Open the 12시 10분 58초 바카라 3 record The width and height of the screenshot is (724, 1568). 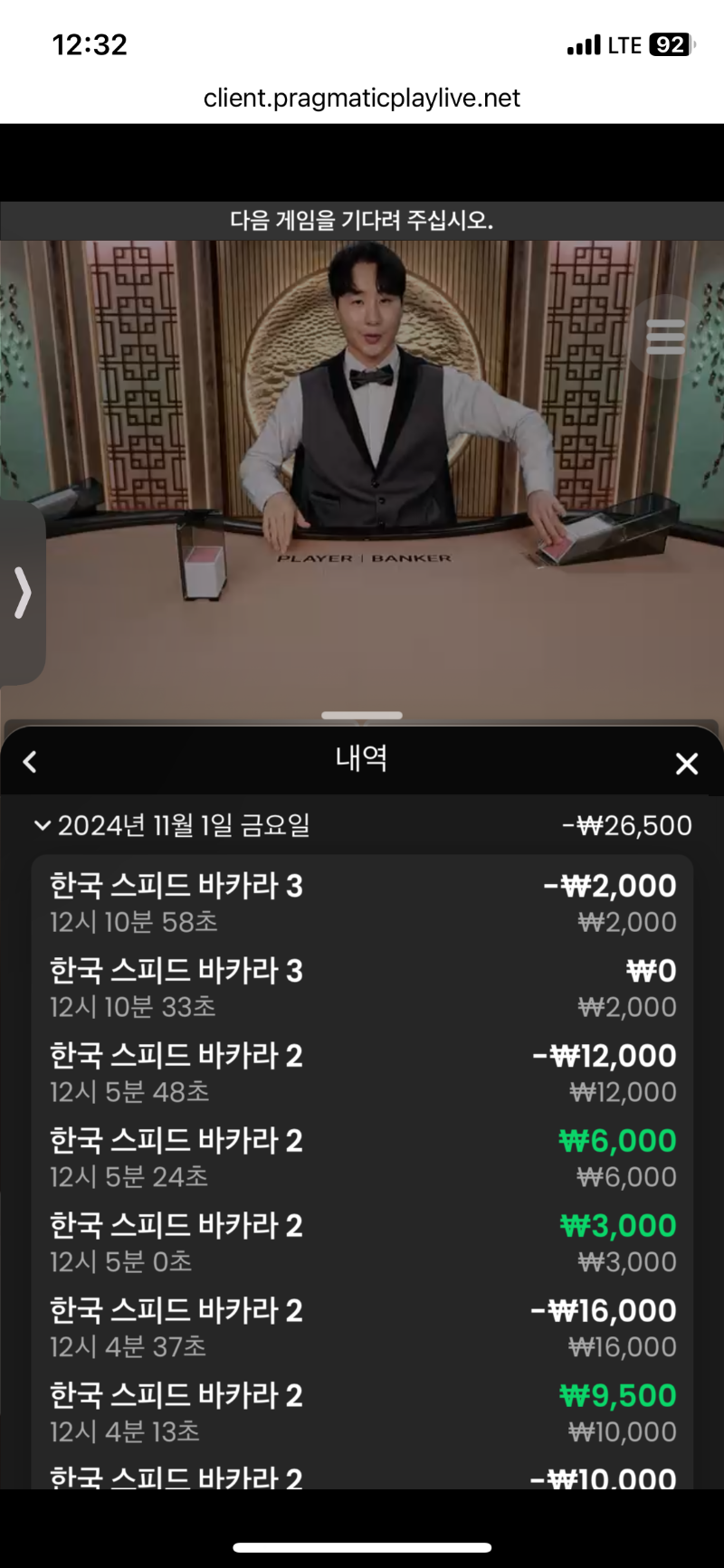click(x=362, y=903)
